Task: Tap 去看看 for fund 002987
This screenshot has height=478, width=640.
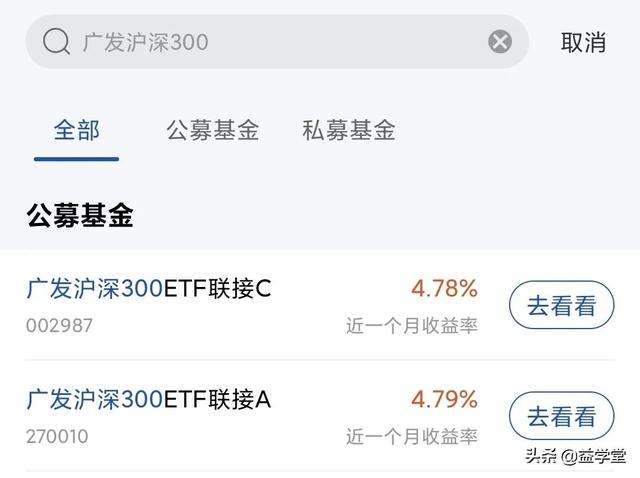Action: pos(561,306)
